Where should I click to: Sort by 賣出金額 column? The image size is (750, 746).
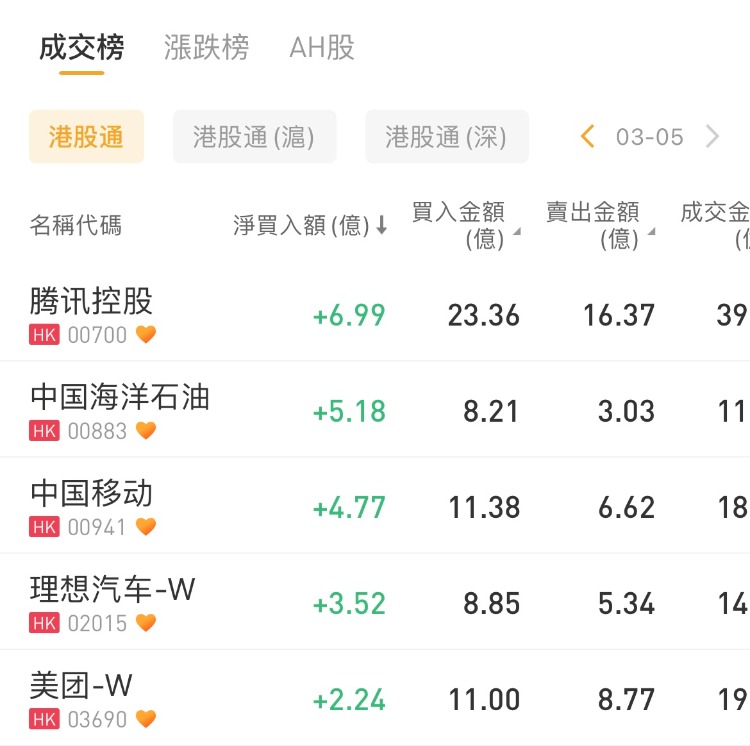click(598, 225)
